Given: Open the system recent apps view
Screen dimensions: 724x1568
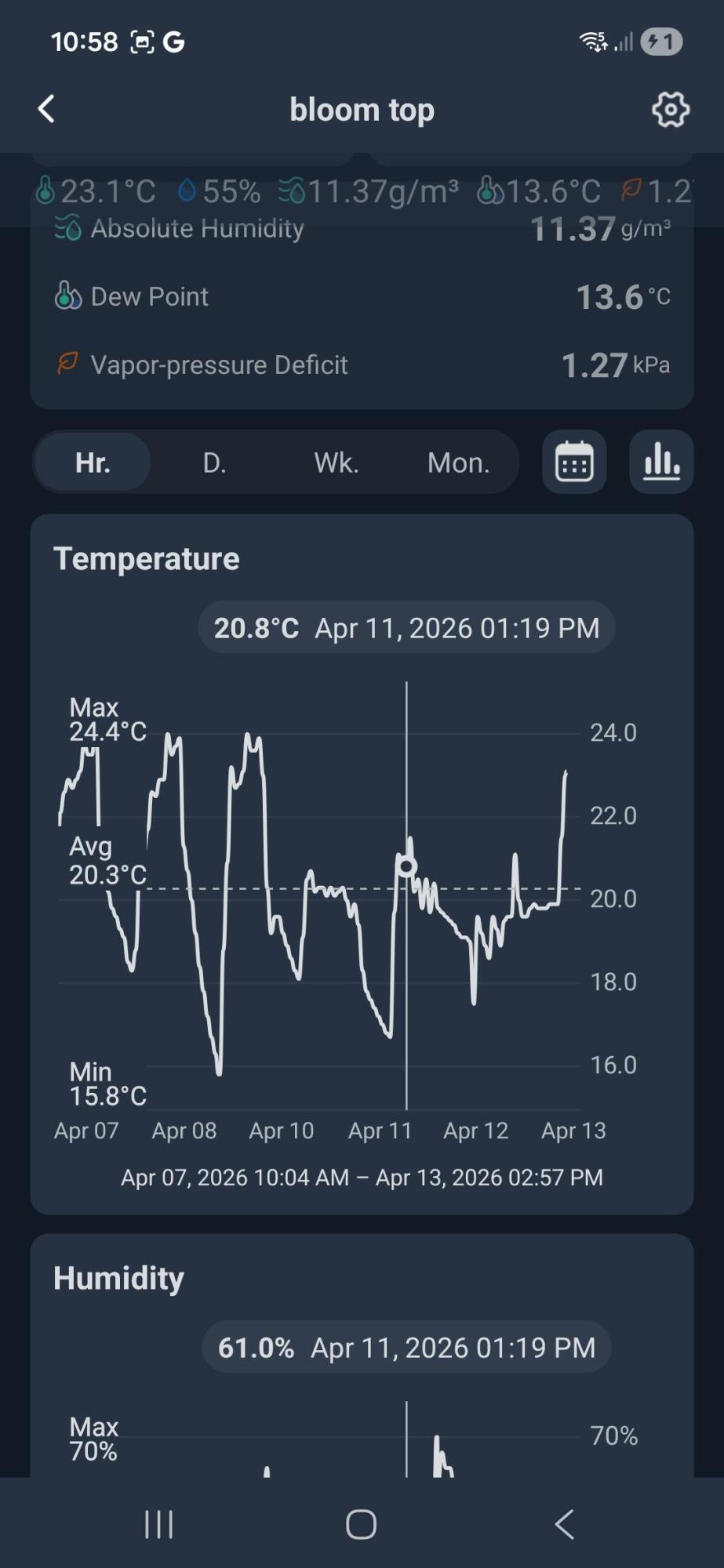Looking at the screenshot, I should (x=158, y=1524).
